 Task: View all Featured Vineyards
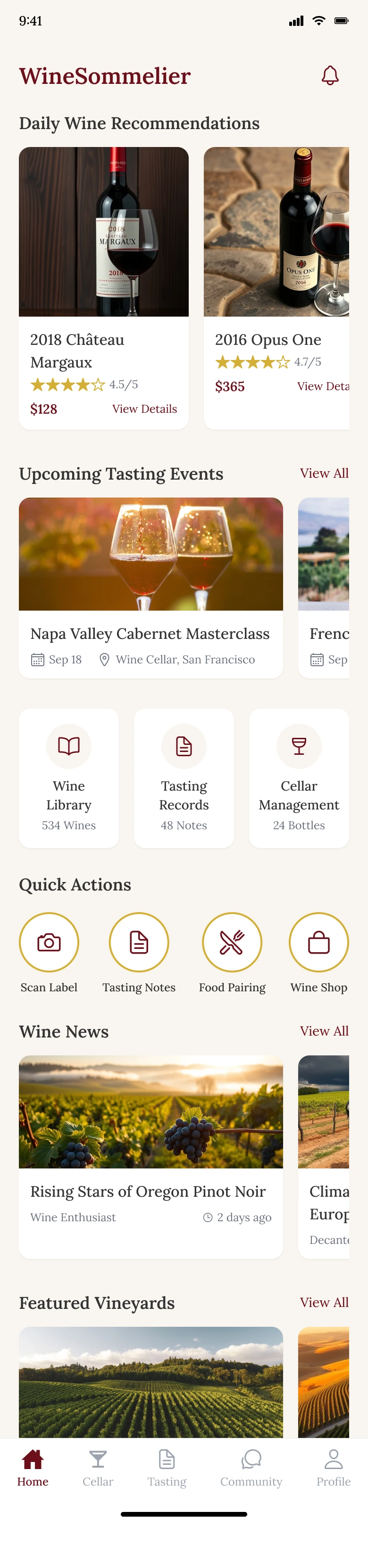[324, 1303]
